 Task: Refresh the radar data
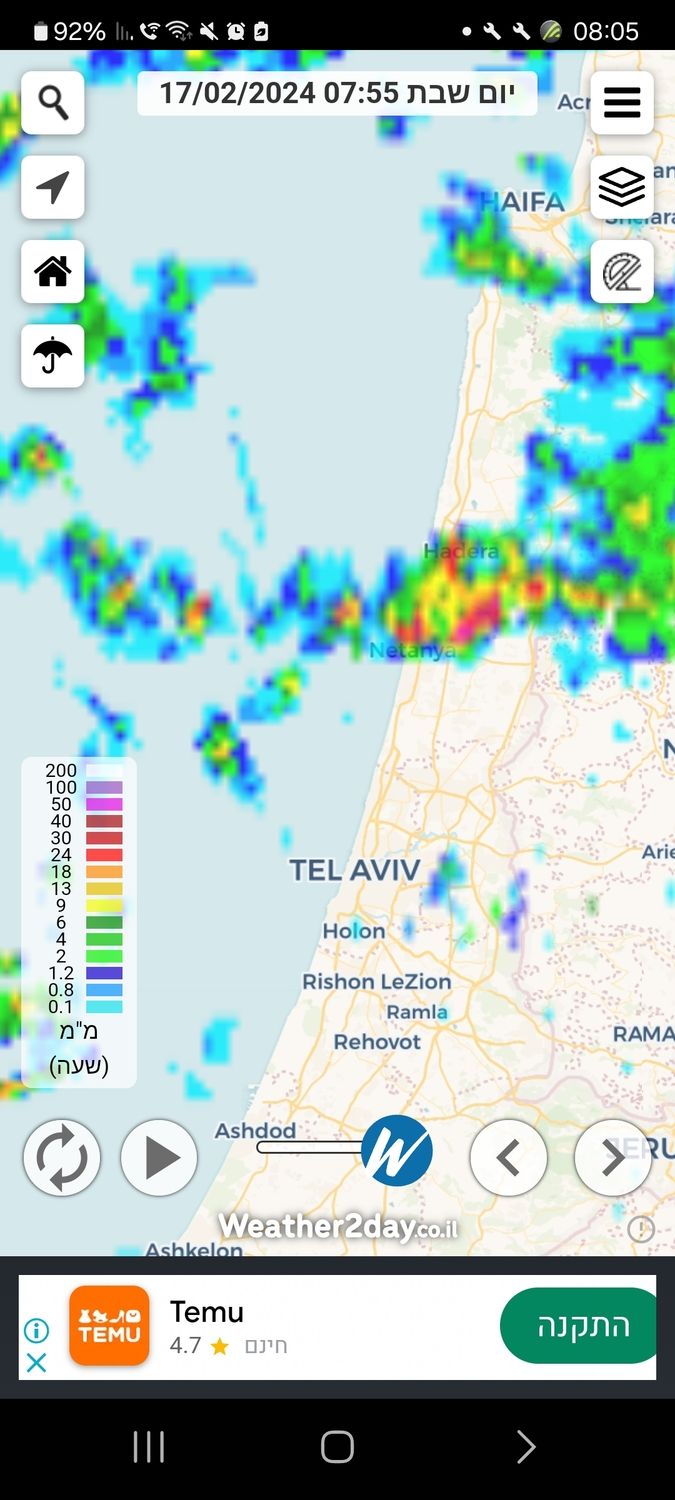(62, 1158)
